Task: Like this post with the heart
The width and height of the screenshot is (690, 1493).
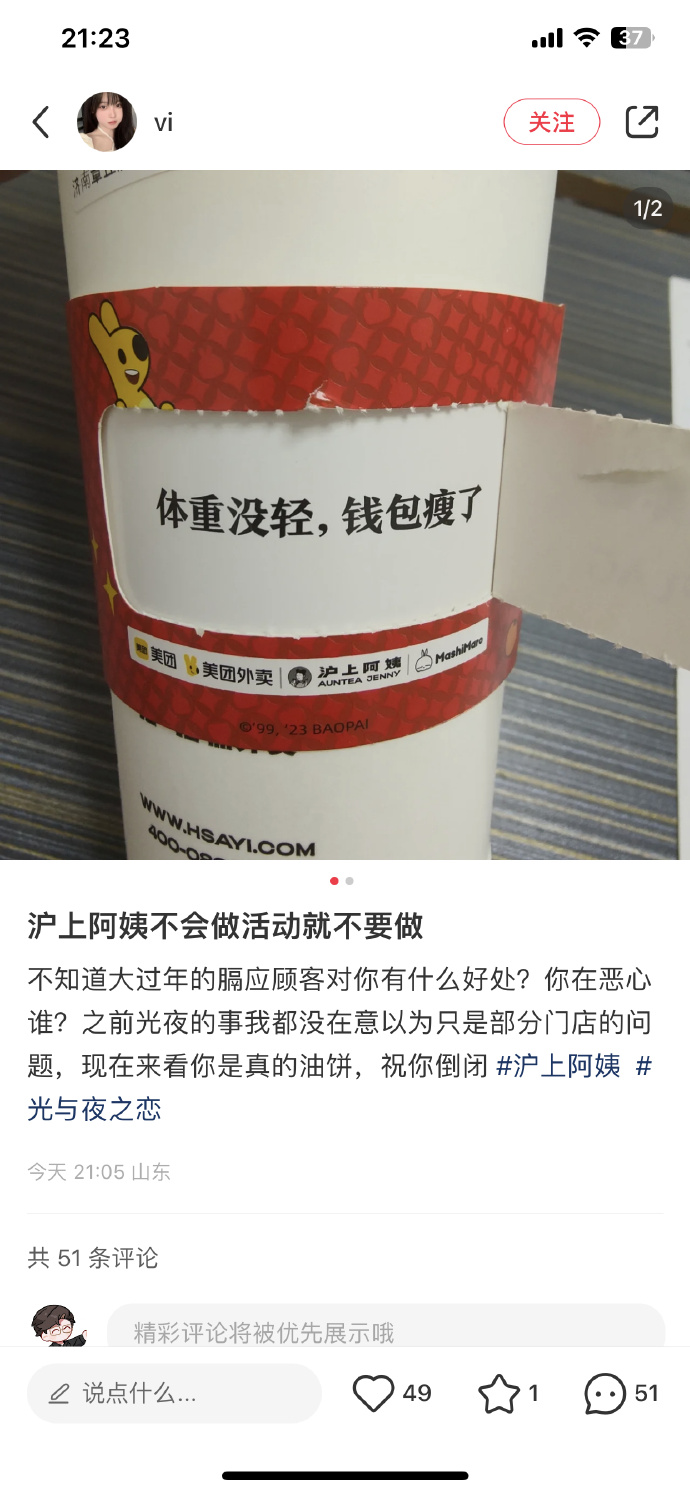Action: click(374, 1393)
